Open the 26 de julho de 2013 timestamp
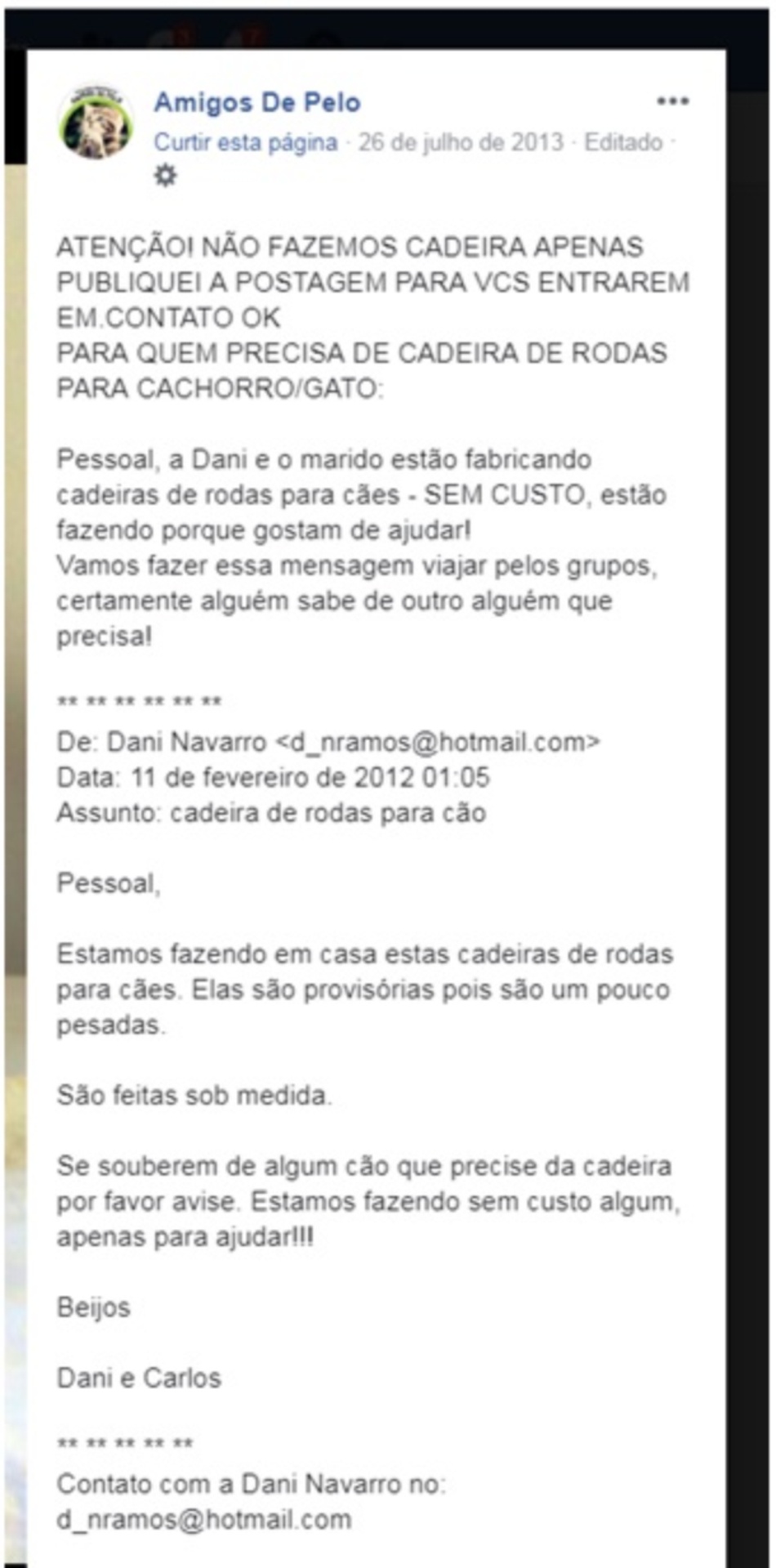The width and height of the screenshot is (776, 1568). 461,142
